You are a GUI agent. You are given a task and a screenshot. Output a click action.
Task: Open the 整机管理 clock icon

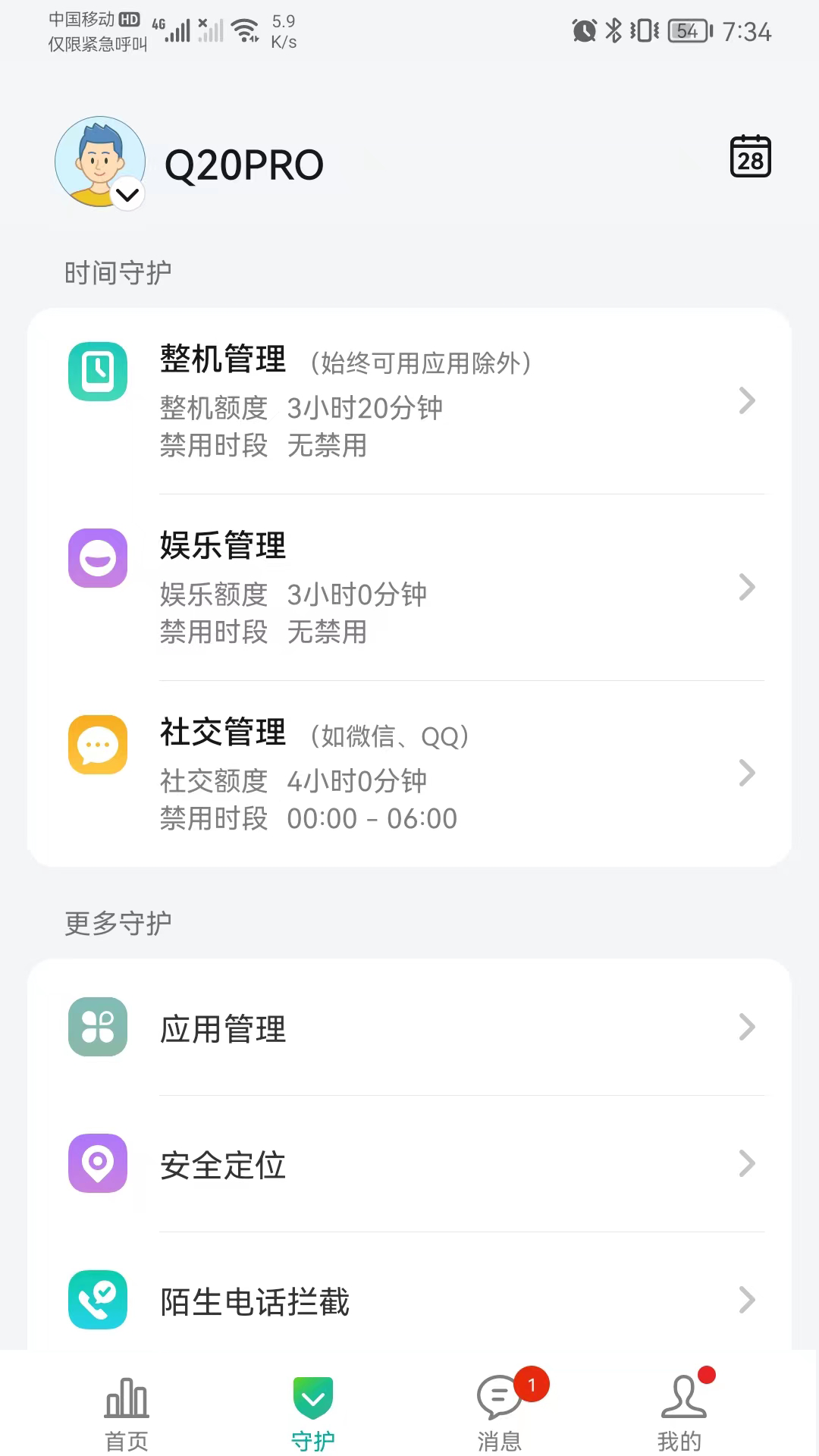(99, 372)
